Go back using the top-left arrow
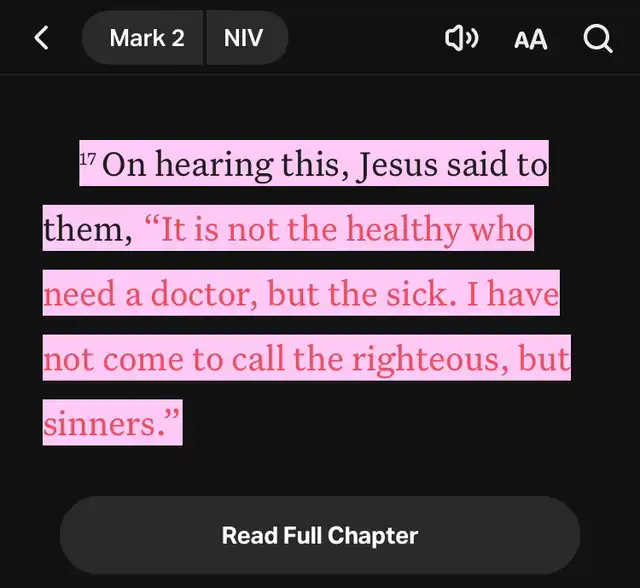 click(41, 38)
